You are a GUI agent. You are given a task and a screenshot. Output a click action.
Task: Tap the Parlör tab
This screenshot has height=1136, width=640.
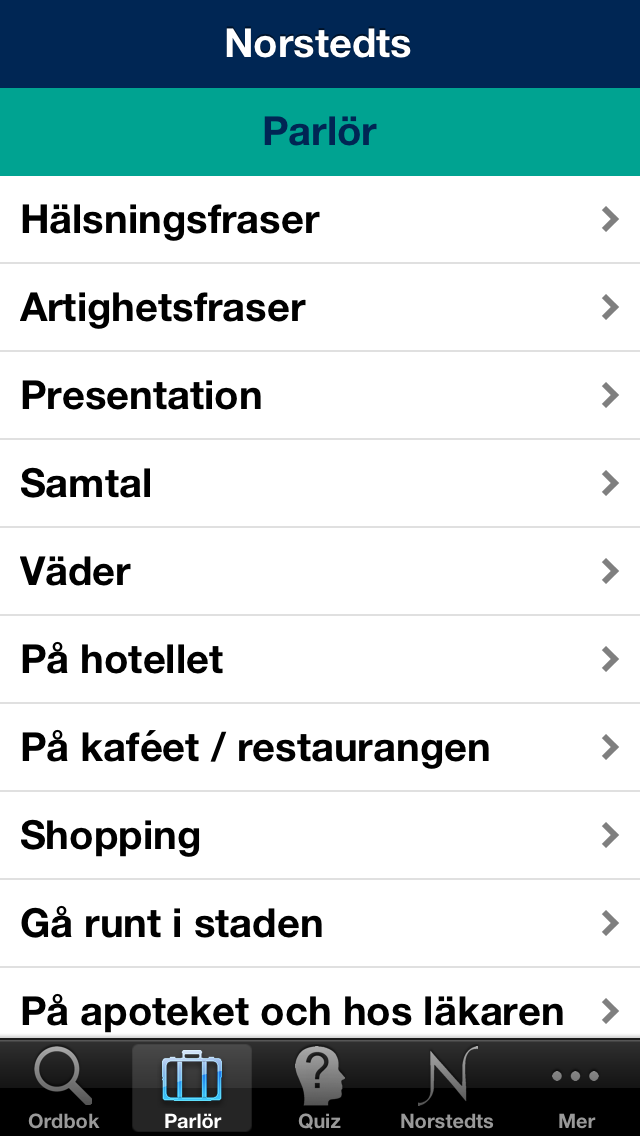coord(192,1087)
